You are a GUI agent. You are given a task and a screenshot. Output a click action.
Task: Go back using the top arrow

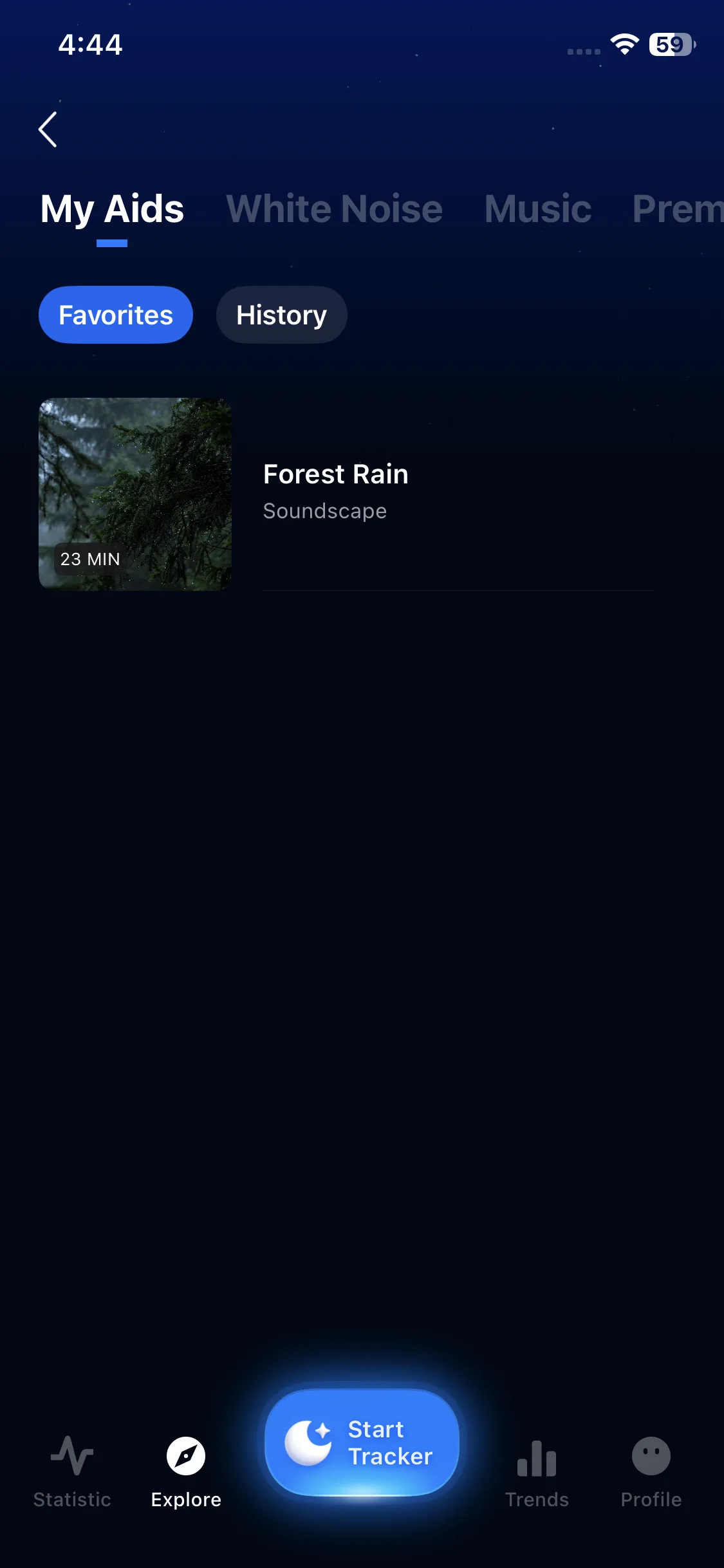[x=48, y=129]
